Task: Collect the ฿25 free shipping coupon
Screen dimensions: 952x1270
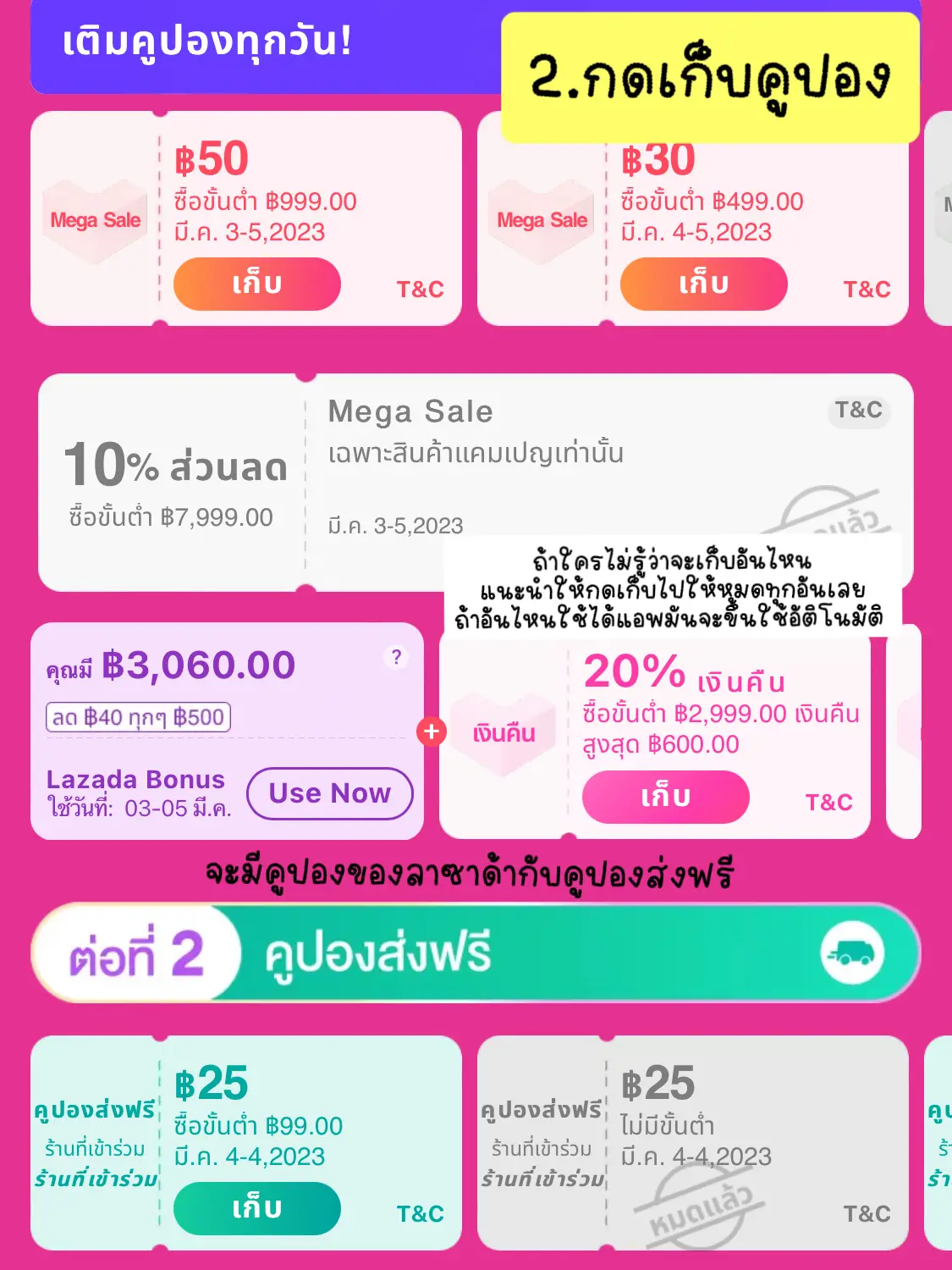Action: click(256, 1208)
